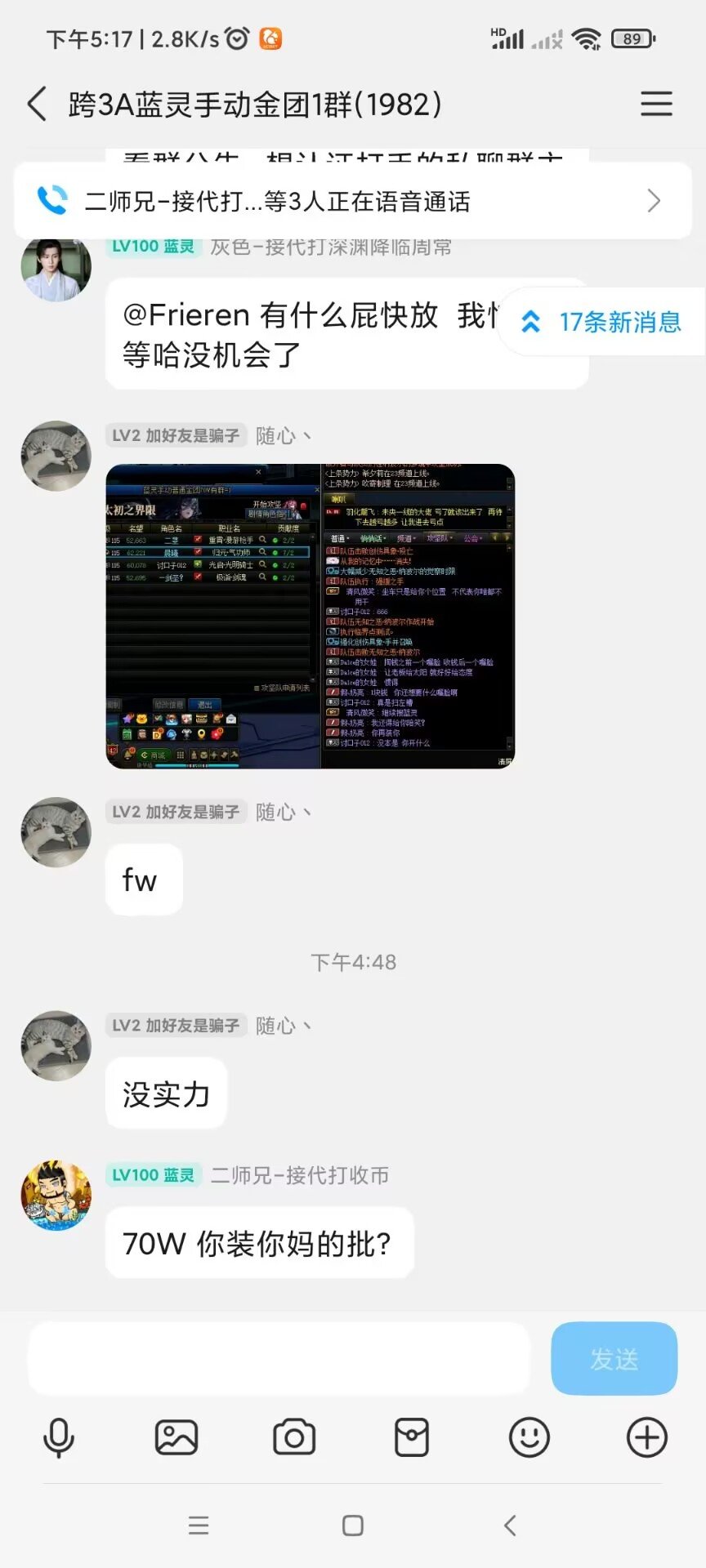Open the red packet icon
706x1568 pixels.
pos(412,1438)
